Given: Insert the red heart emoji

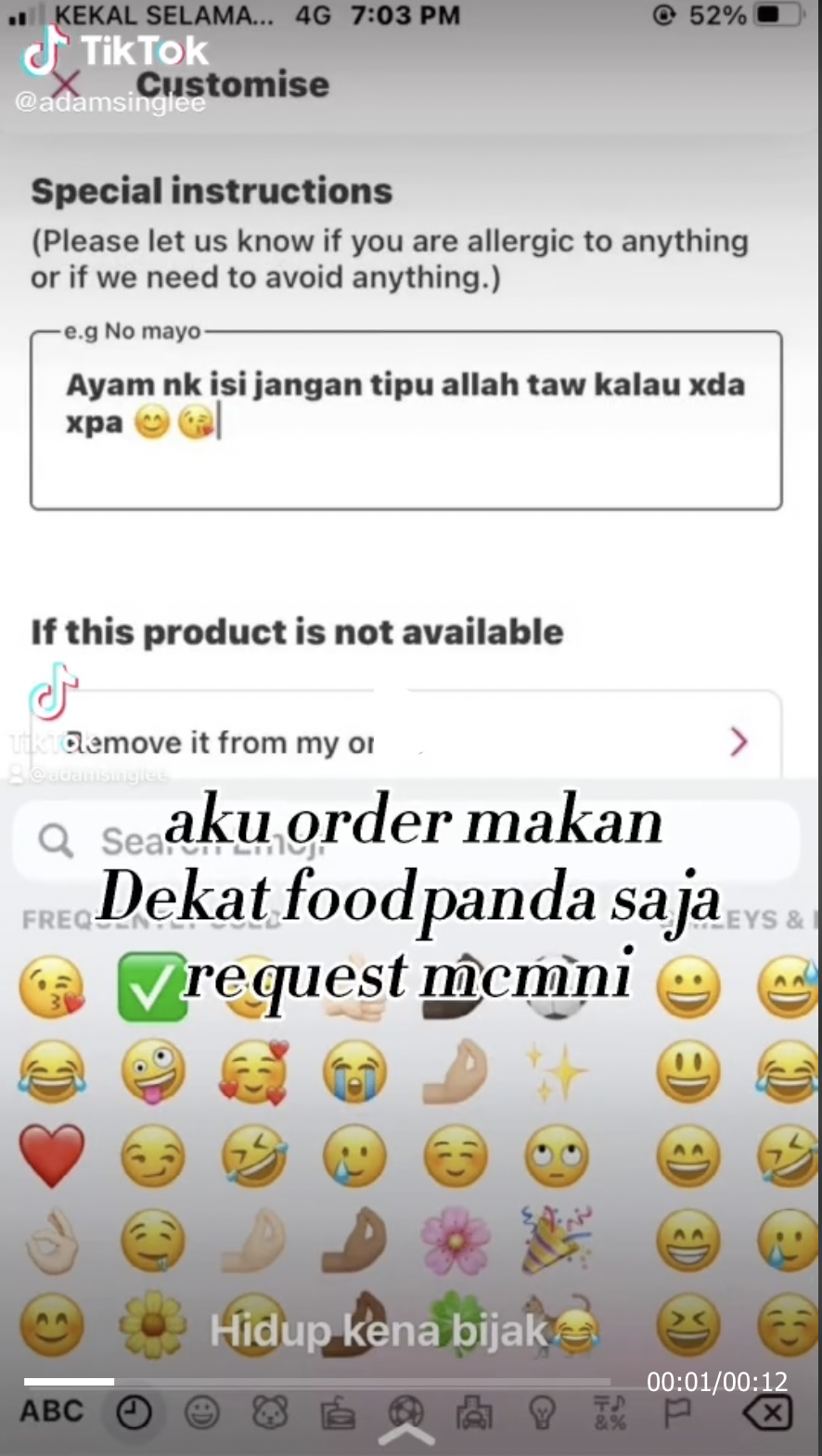Looking at the screenshot, I should coord(52,1156).
